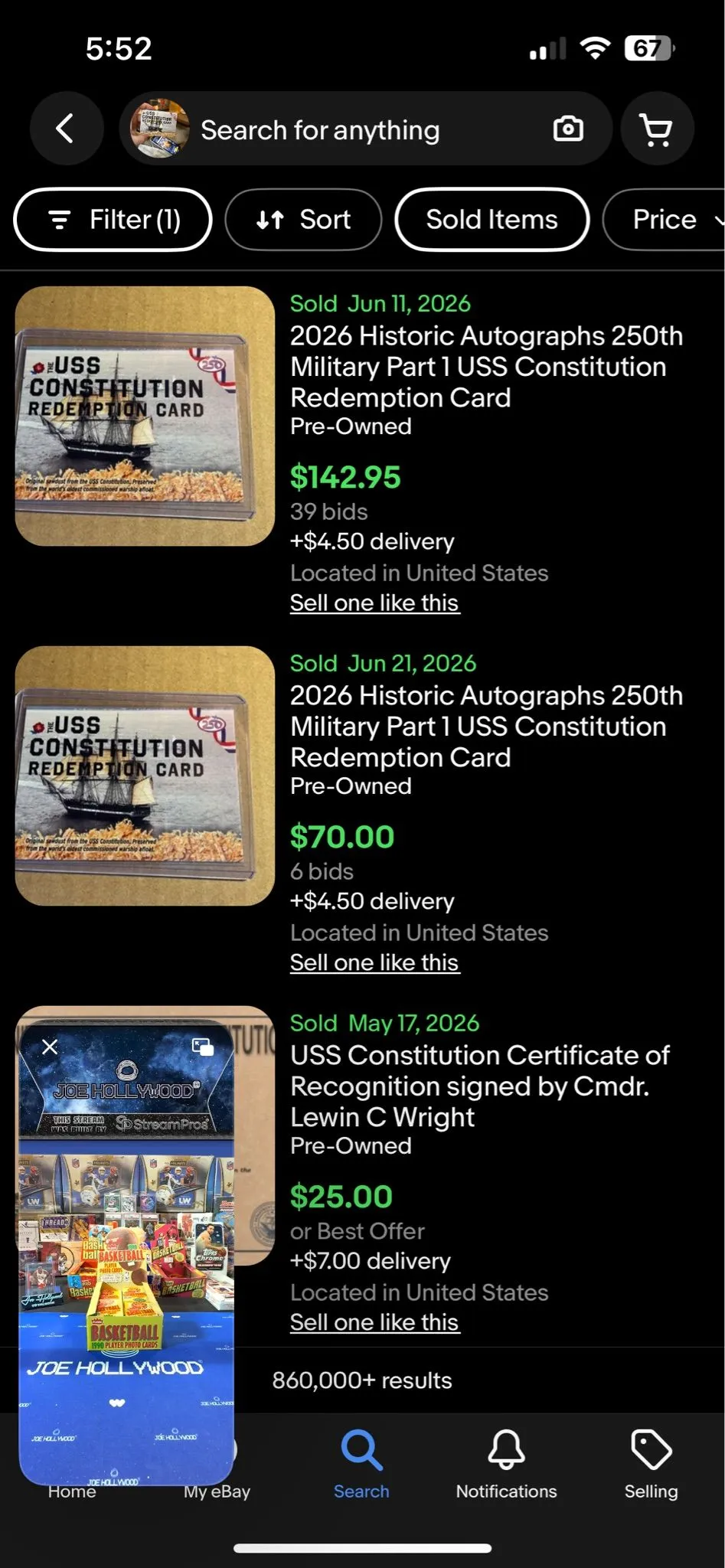Image resolution: width=725 pixels, height=1568 pixels.
Task: Close the floating Joe Hollywood video
Action: coord(50,1047)
